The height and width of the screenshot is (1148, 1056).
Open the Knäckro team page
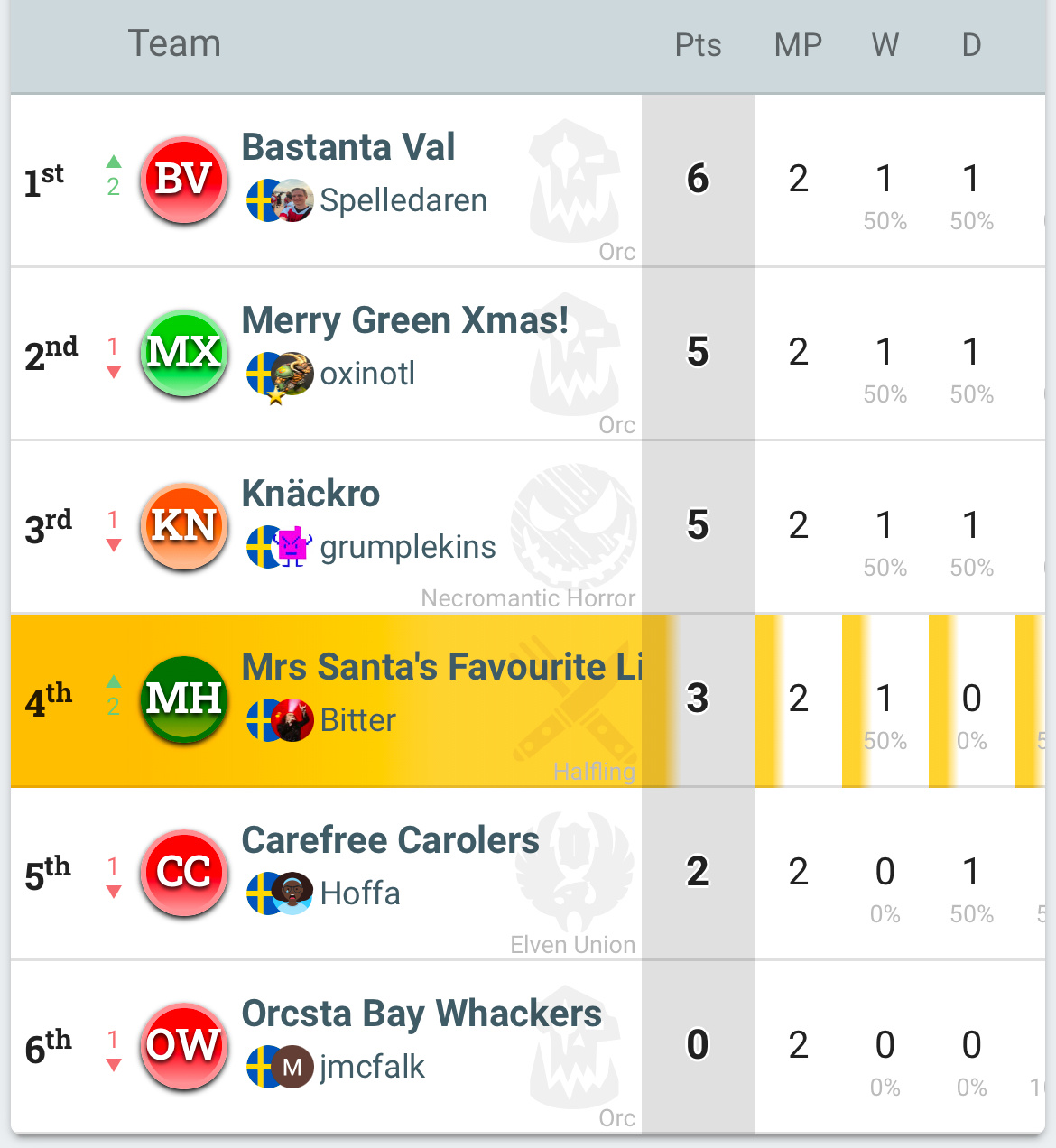pos(310,494)
